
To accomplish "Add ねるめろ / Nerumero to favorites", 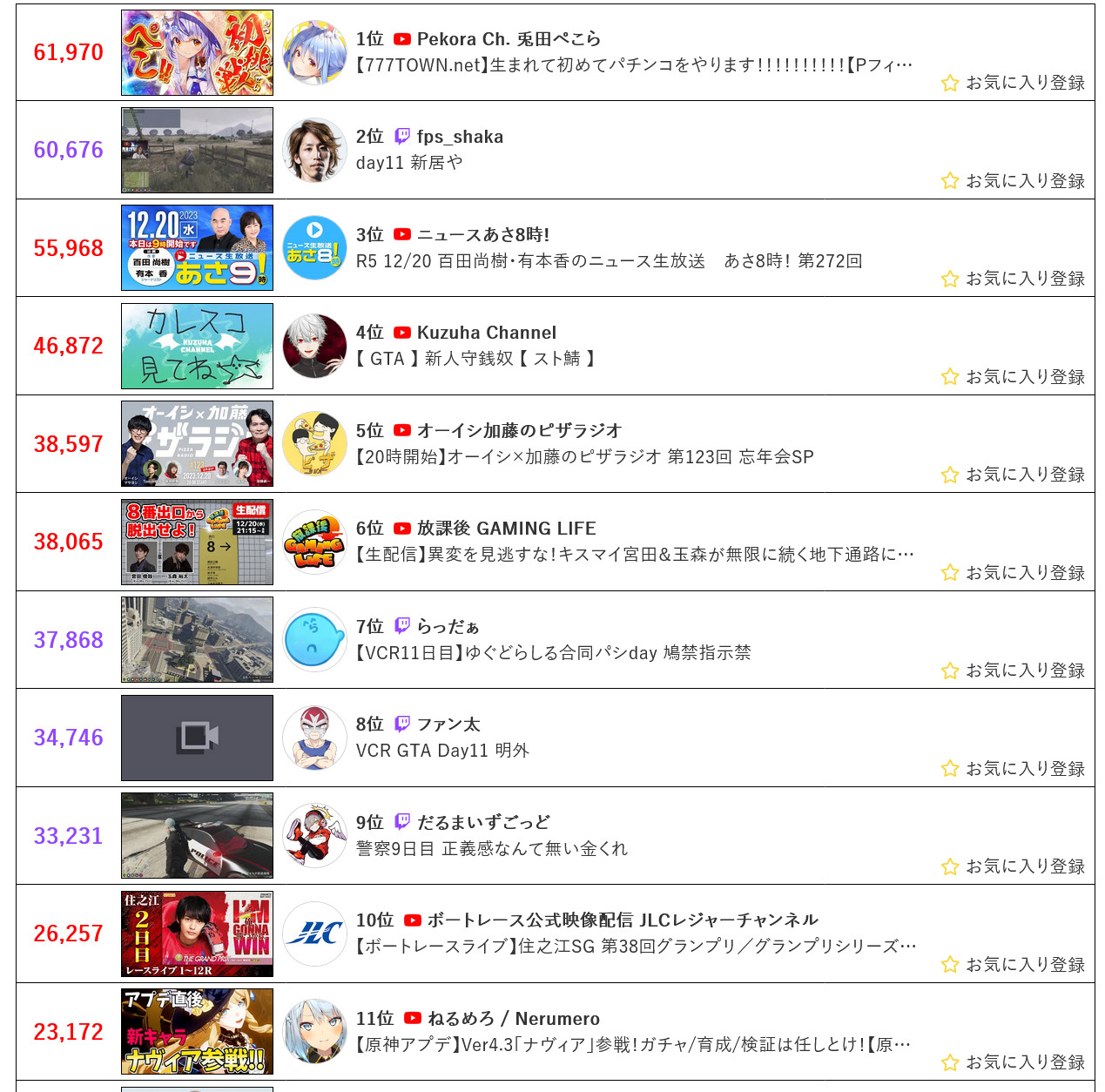I will click(x=1013, y=1062).
